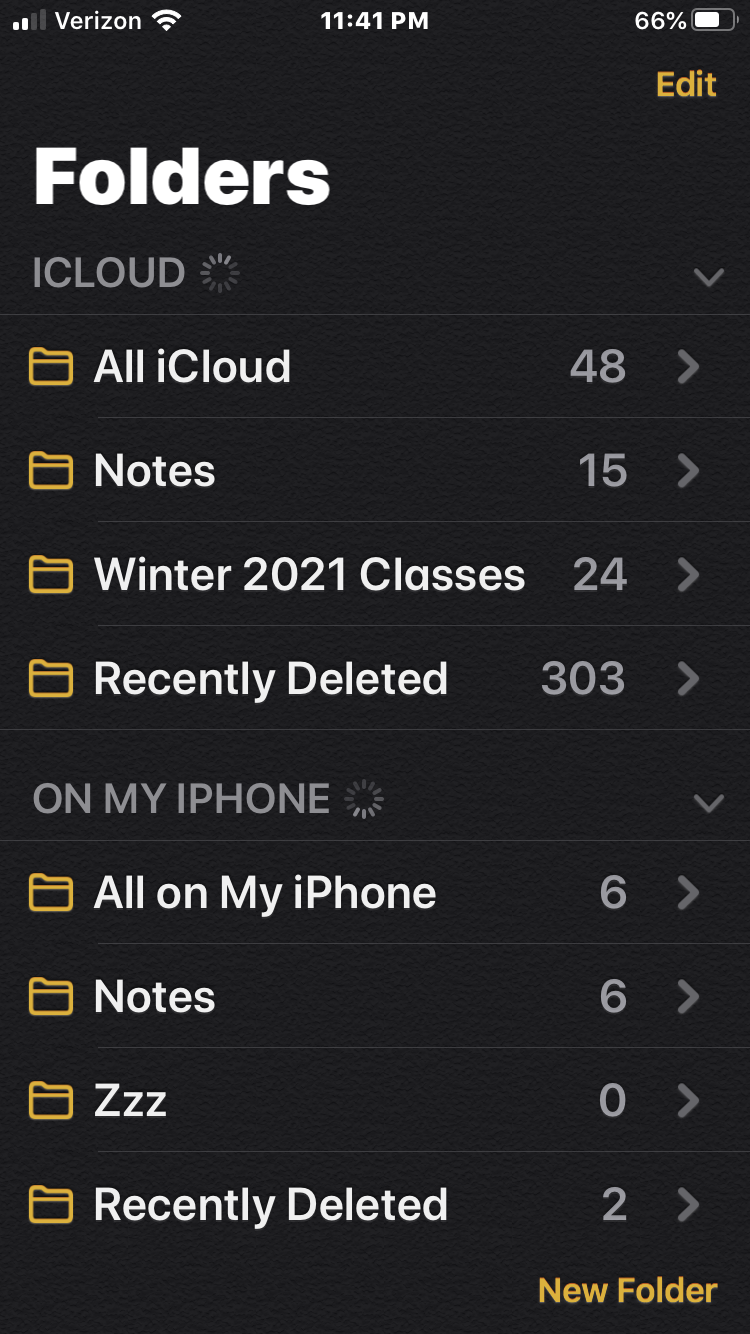Create a New Folder

pos(627,1290)
